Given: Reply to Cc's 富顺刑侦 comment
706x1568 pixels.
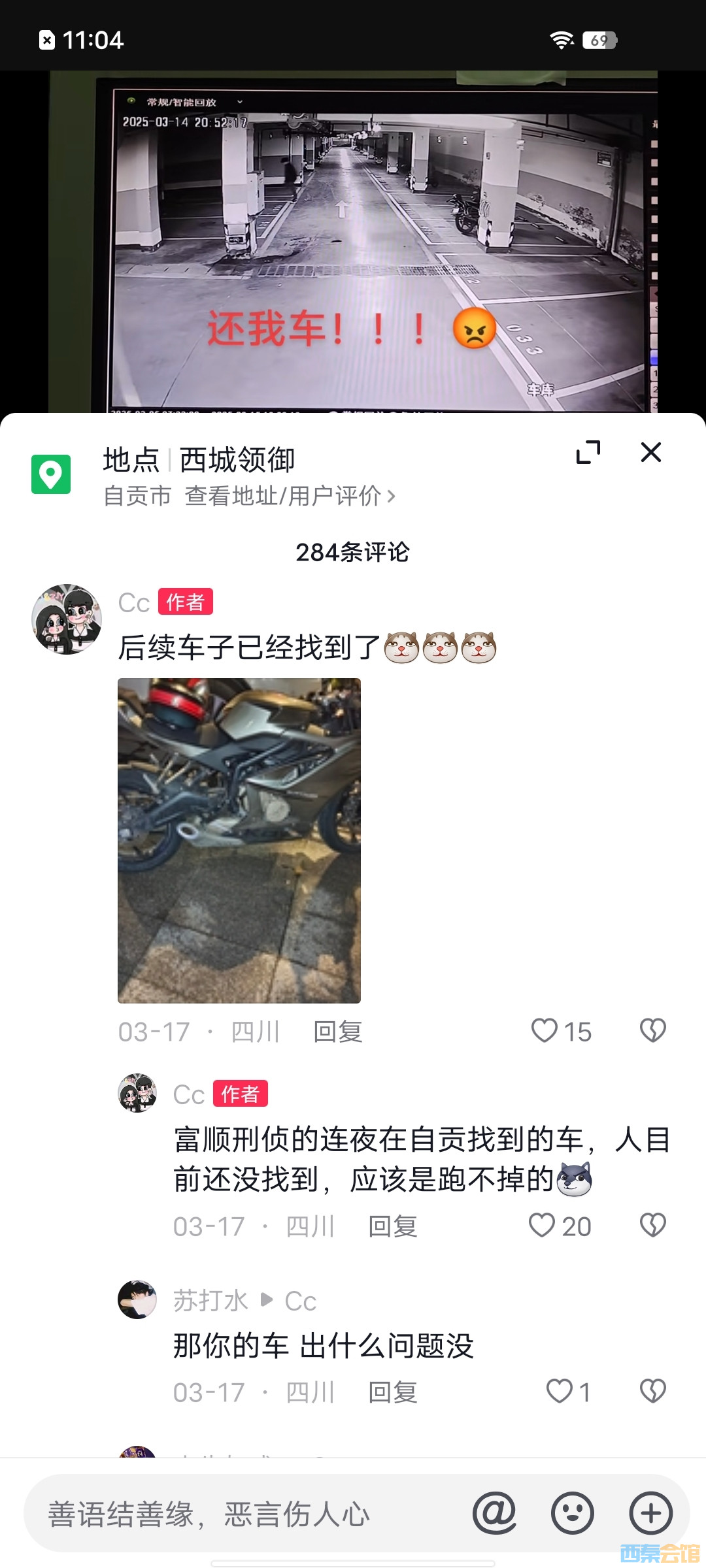Looking at the screenshot, I should point(393,1226).
